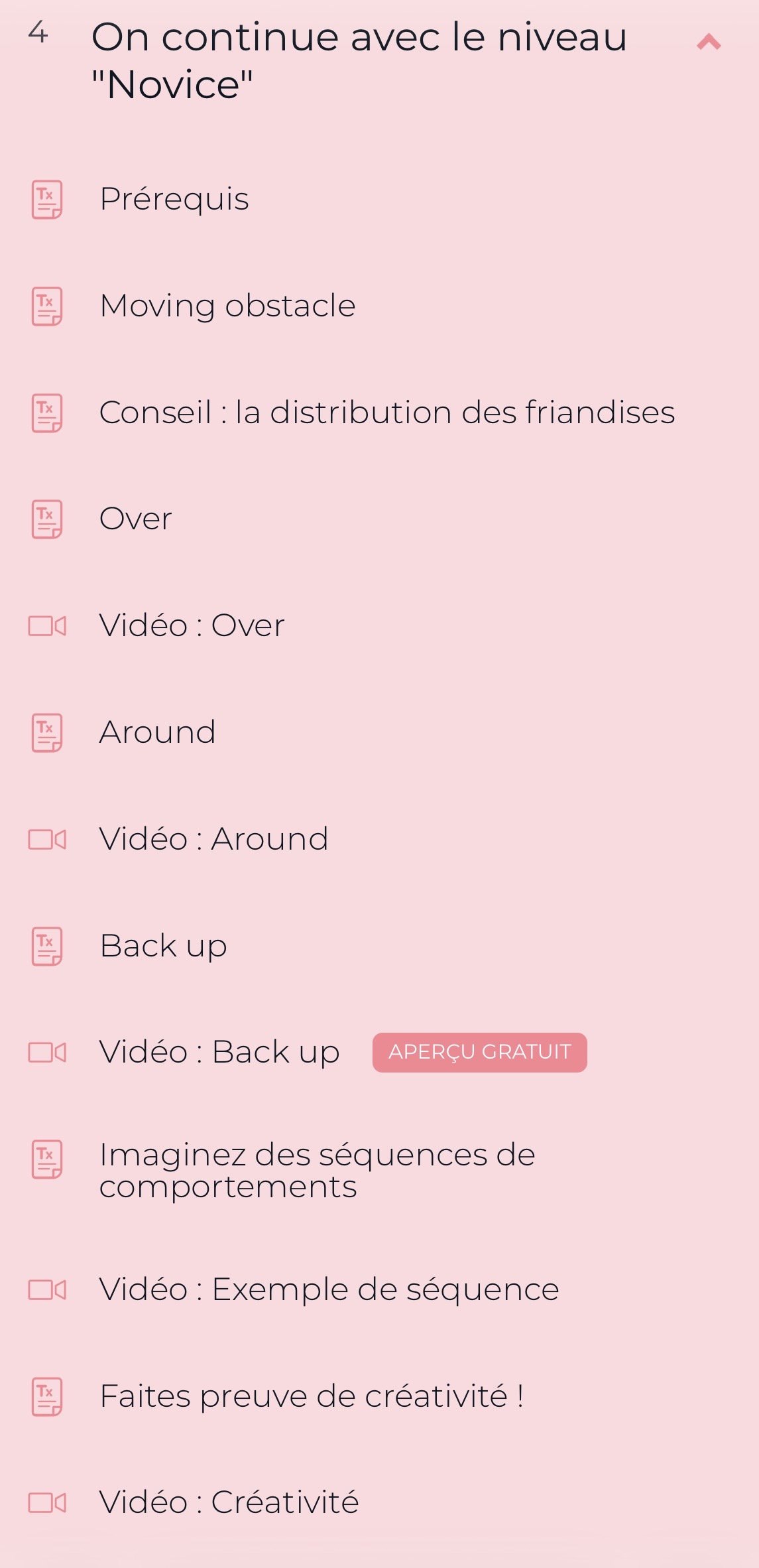Collapse the Novice section with the chevron
Image resolution: width=759 pixels, height=1568 pixels.
pyautogui.click(x=709, y=41)
